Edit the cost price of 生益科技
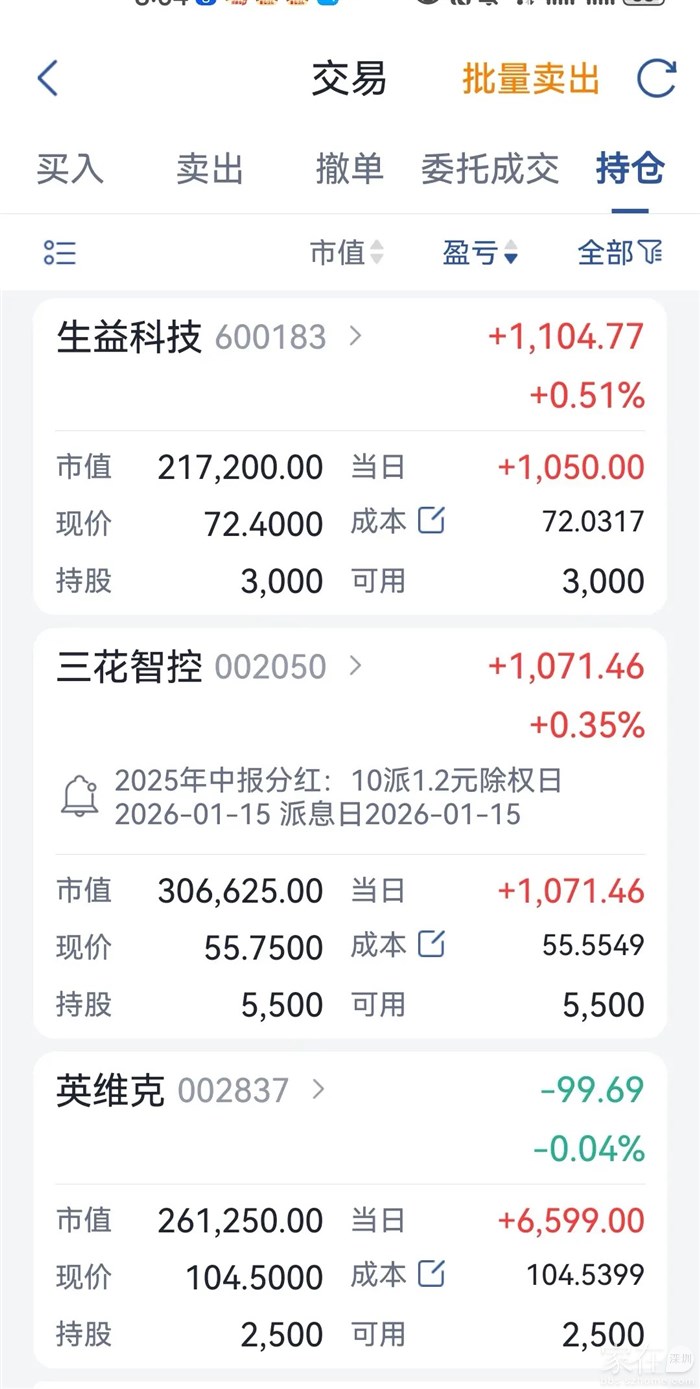 (x=431, y=520)
